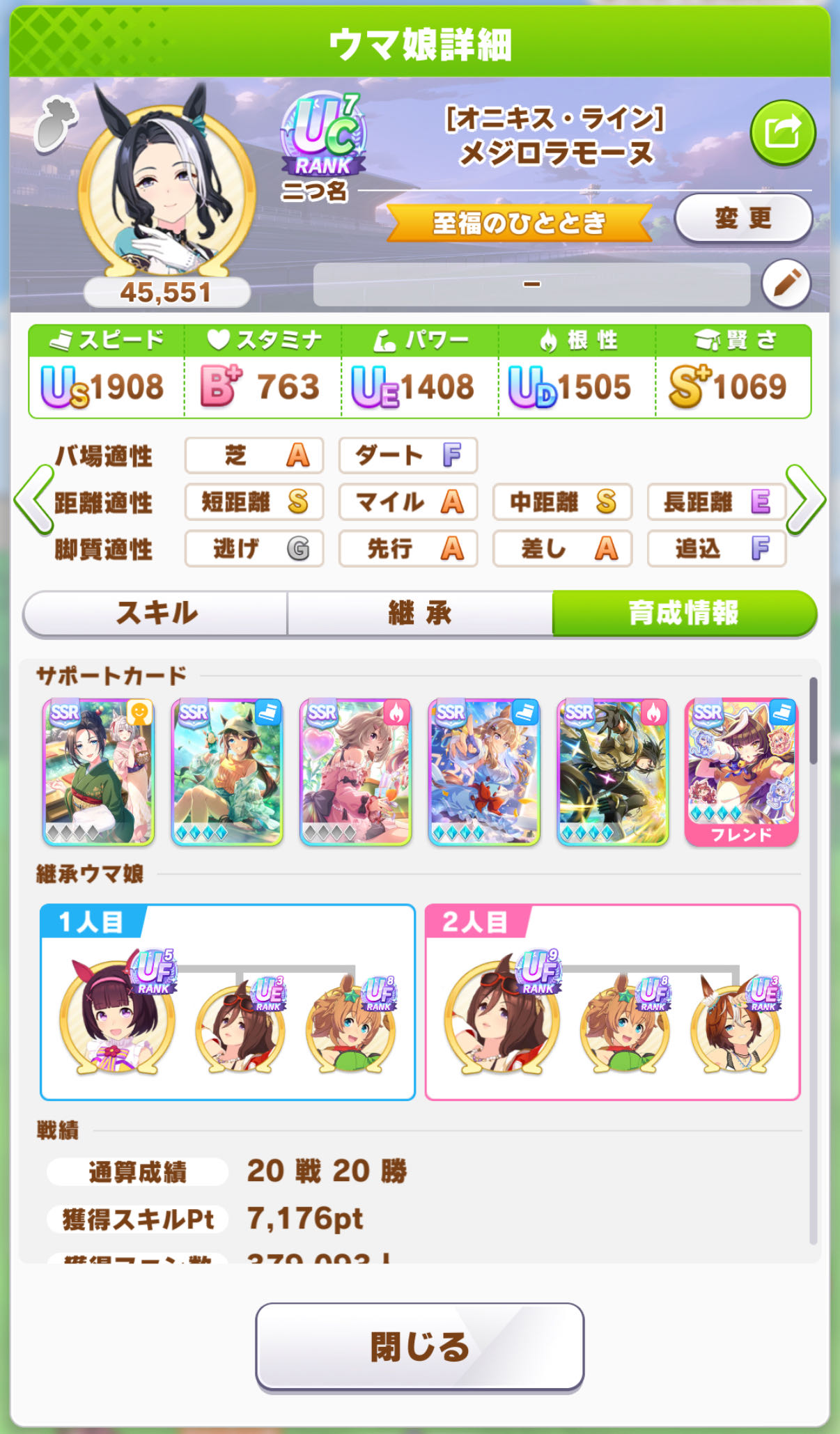The image size is (840, 1434).
Task: Tap the carrot favorite icon beside the portrait
Action: 56,125
